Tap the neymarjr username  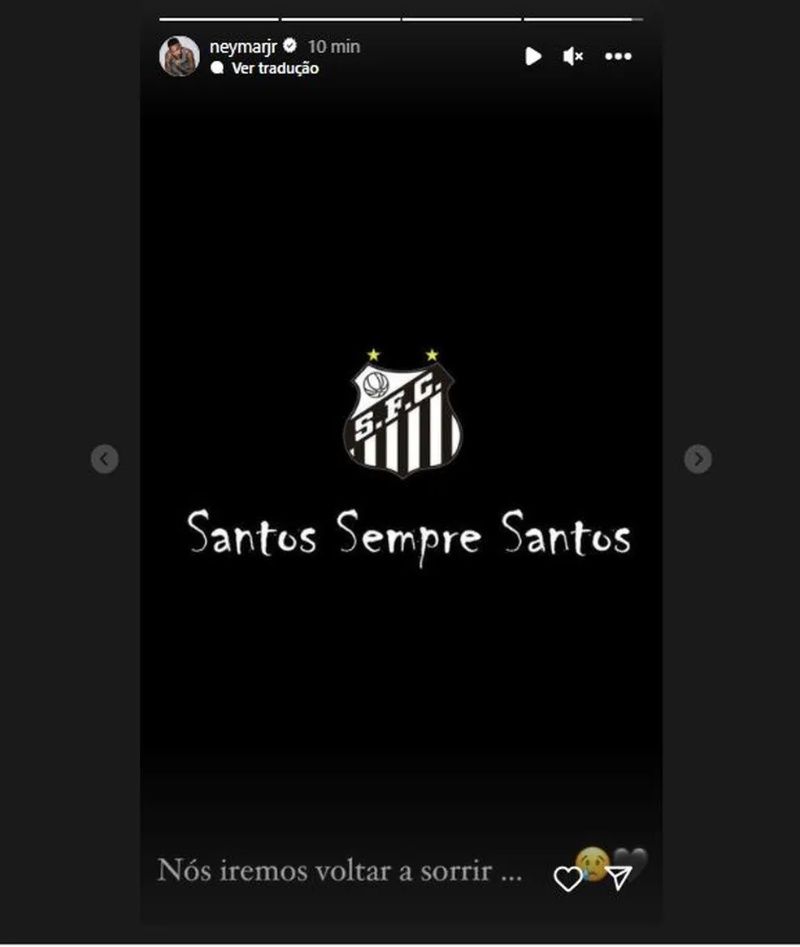243,47
